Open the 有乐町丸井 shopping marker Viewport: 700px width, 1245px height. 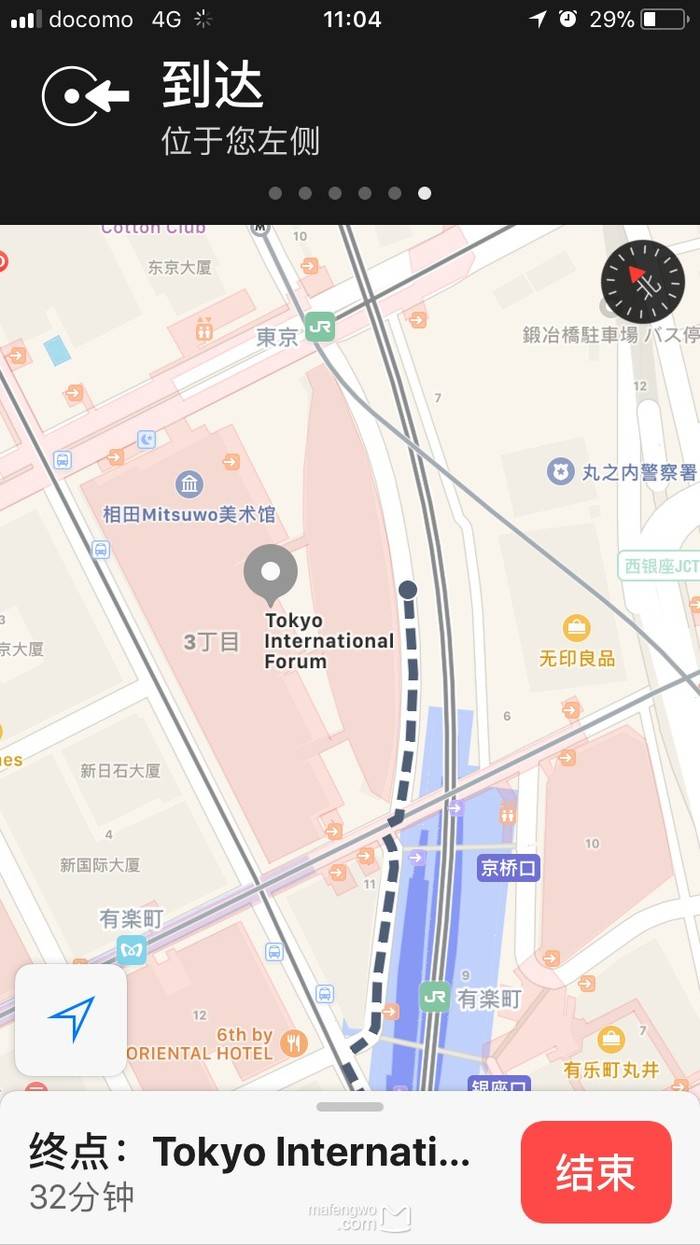click(611, 1040)
